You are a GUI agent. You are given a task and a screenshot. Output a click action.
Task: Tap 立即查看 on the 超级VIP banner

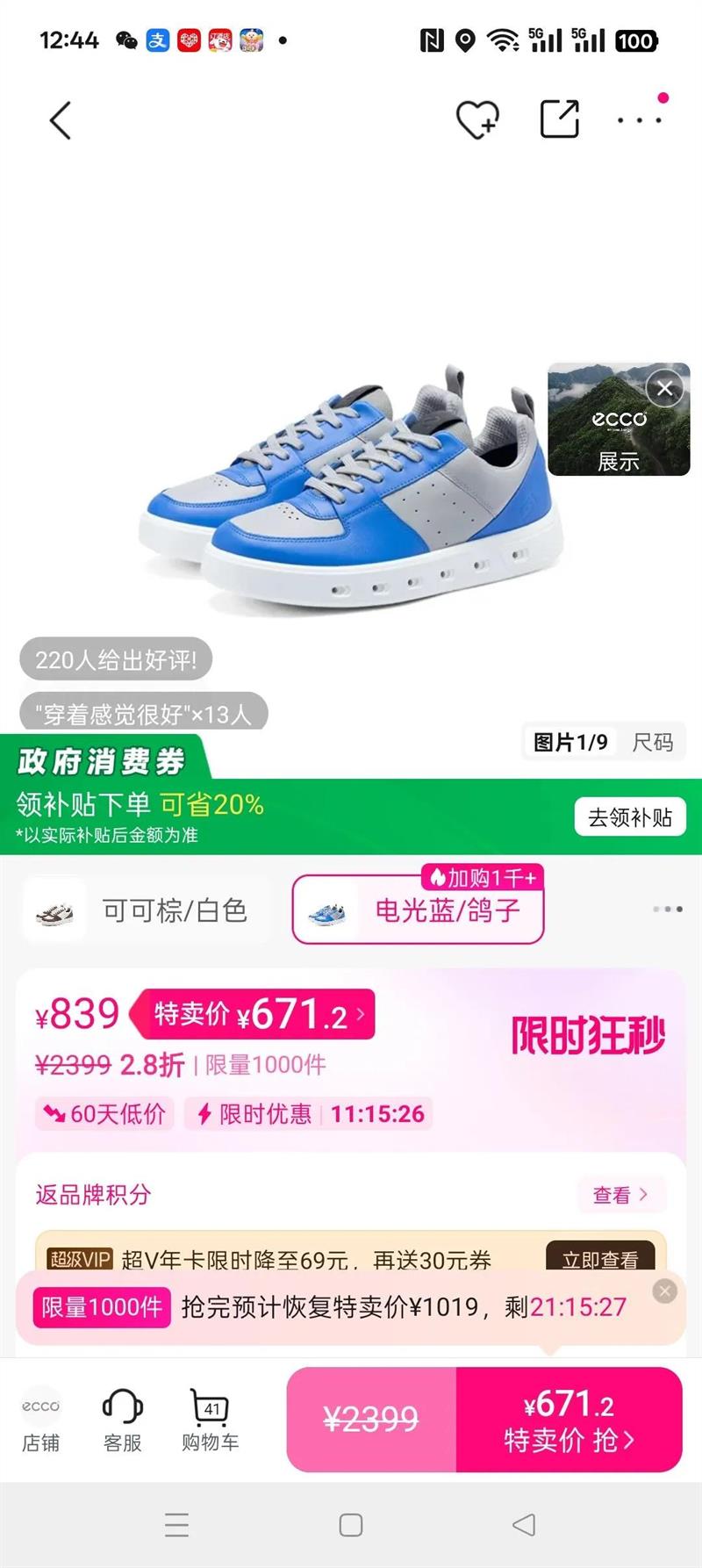point(600,1260)
